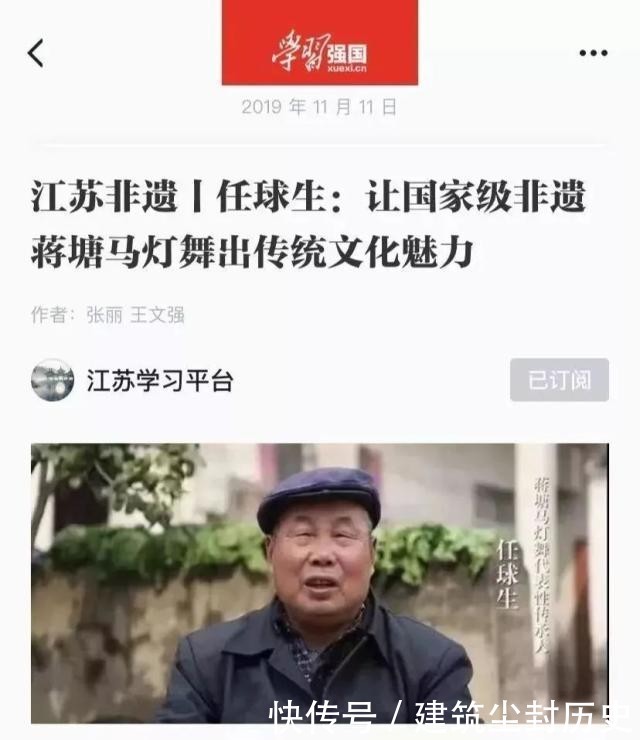This screenshot has height=740, width=640.
Task: Open the 江苏学习平台 publisher page
Action: 159,381
